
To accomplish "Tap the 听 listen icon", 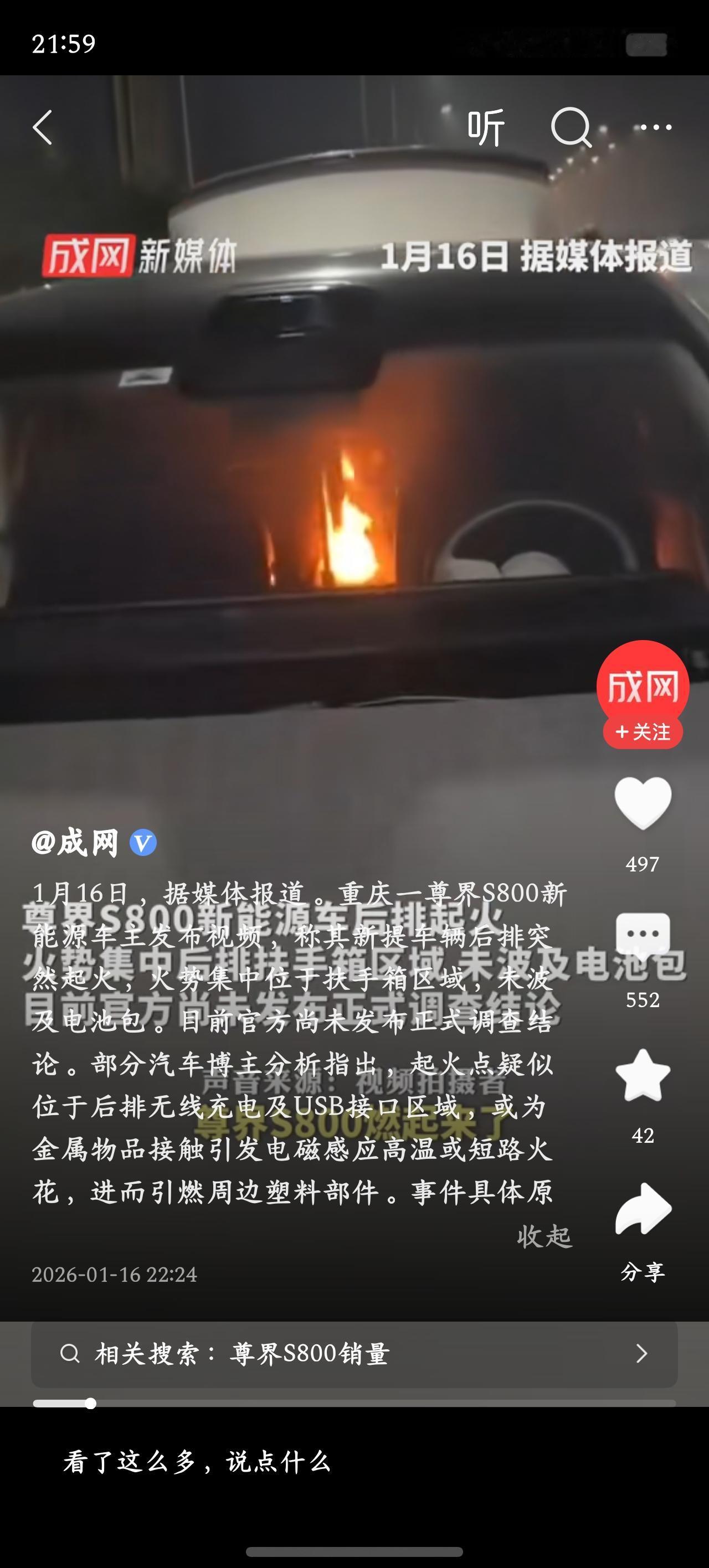I will tap(485, 127).
